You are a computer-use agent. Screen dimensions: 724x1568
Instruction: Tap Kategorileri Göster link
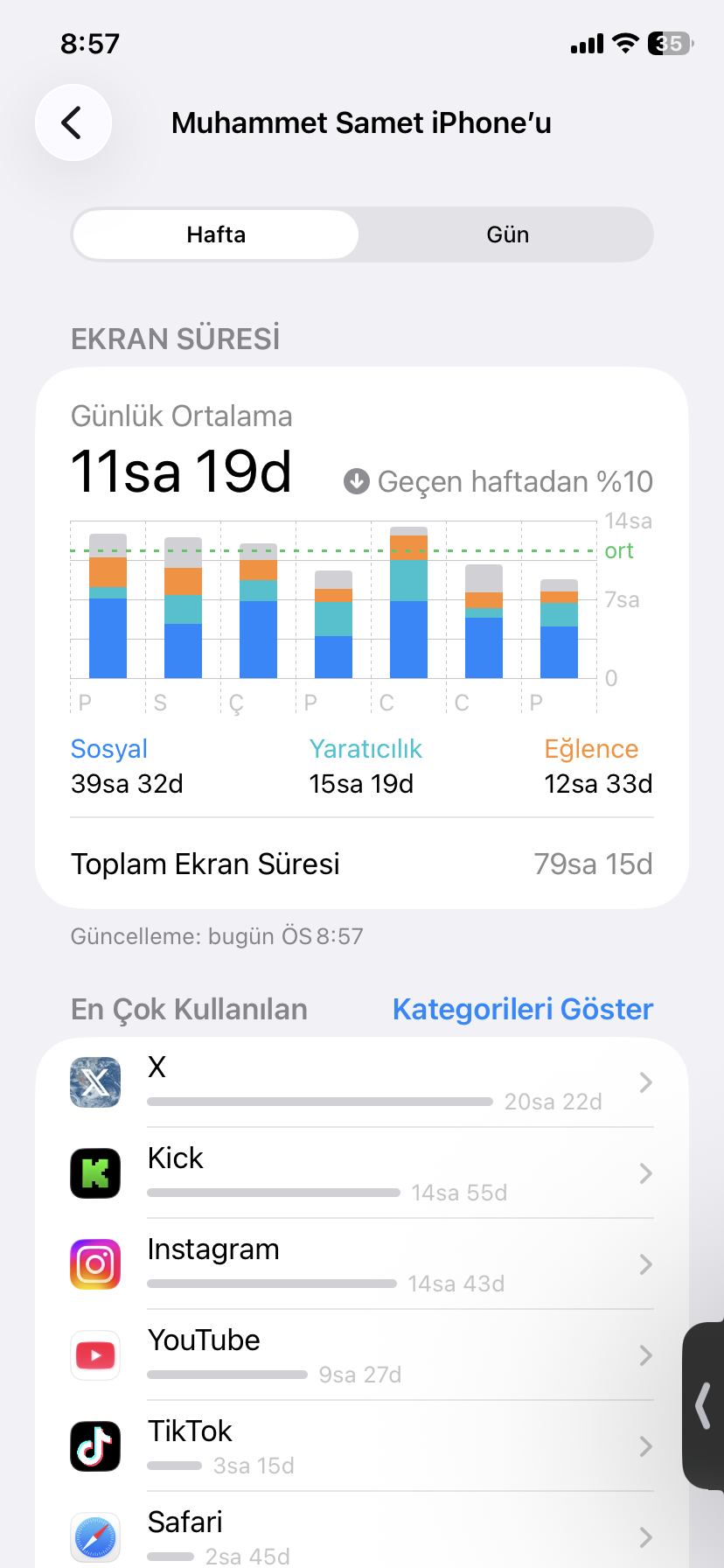(x=523, y=1009)
